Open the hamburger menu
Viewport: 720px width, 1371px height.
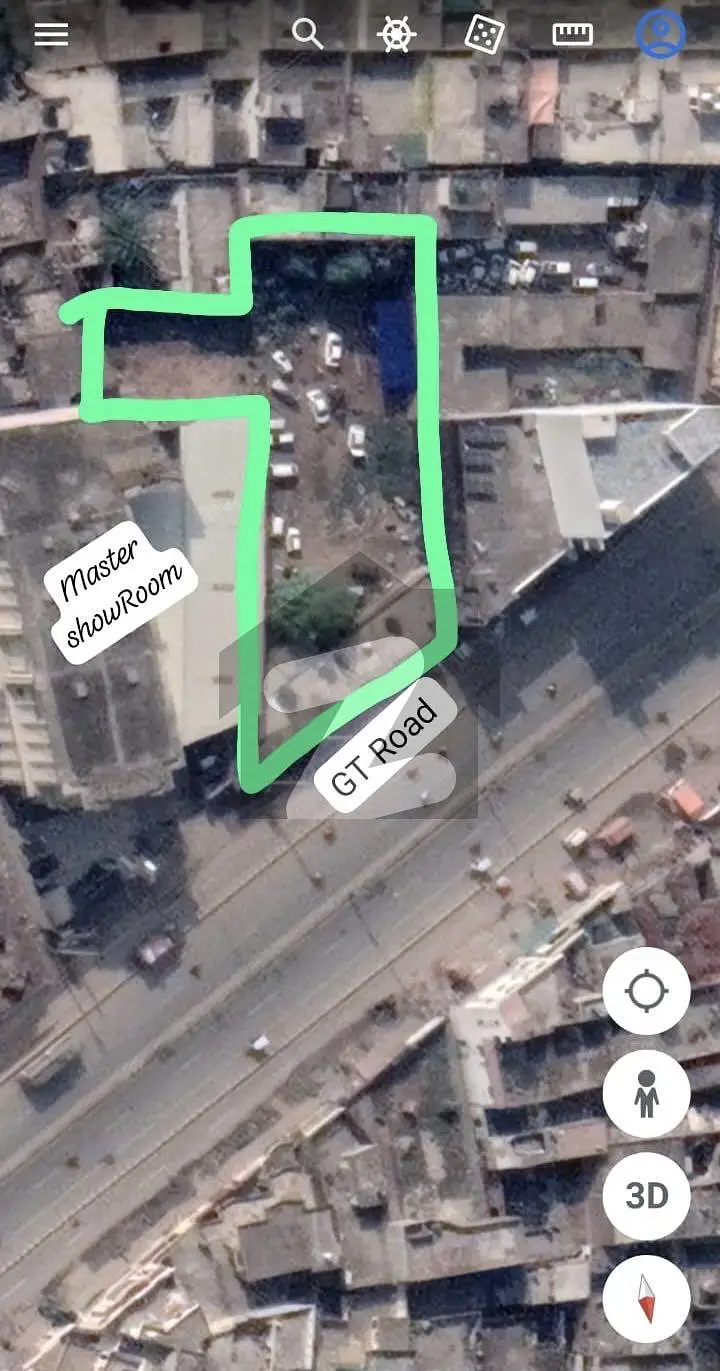51,34
